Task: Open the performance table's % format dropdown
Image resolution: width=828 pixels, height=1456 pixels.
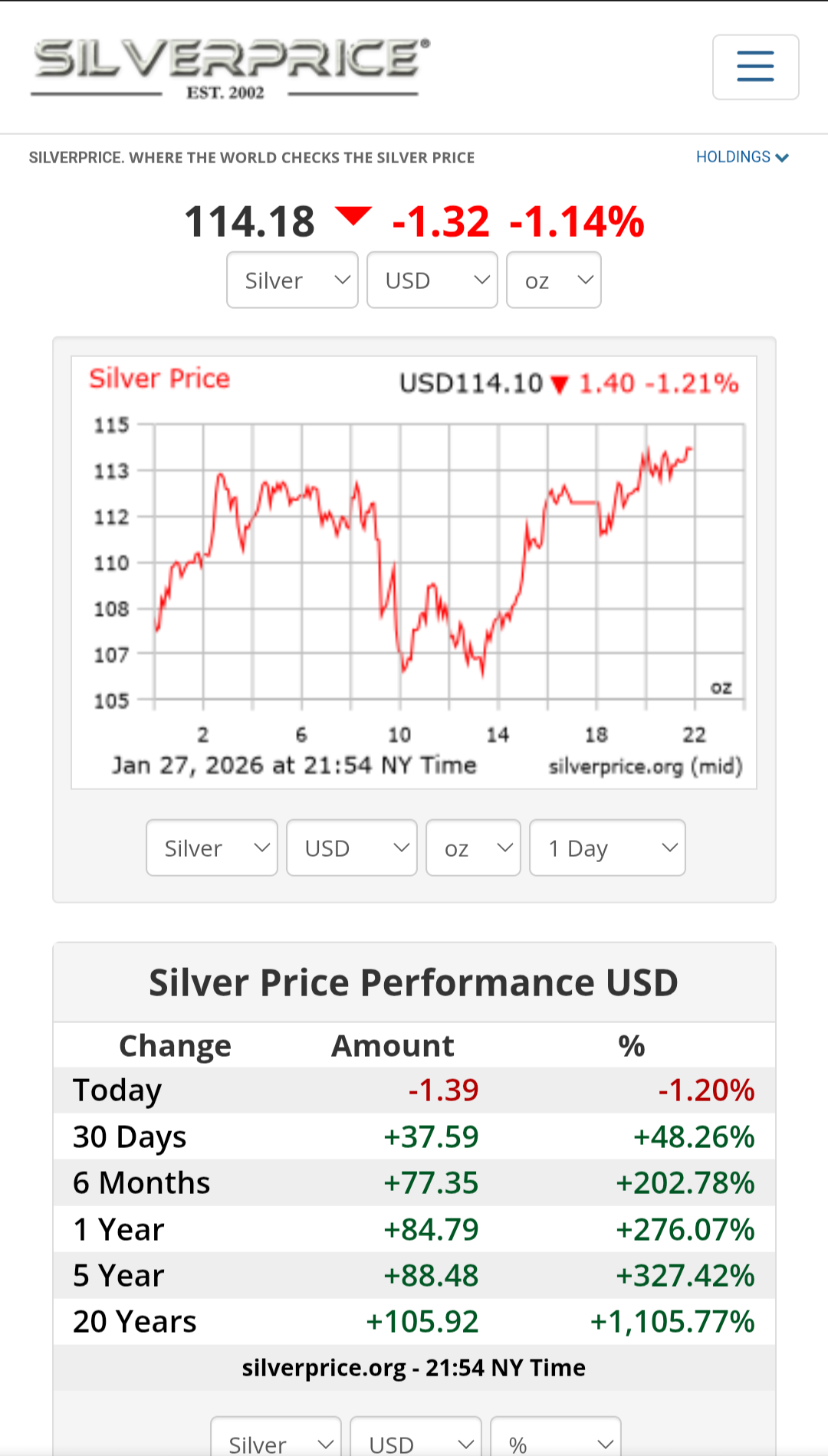Action: point(556,1441)
